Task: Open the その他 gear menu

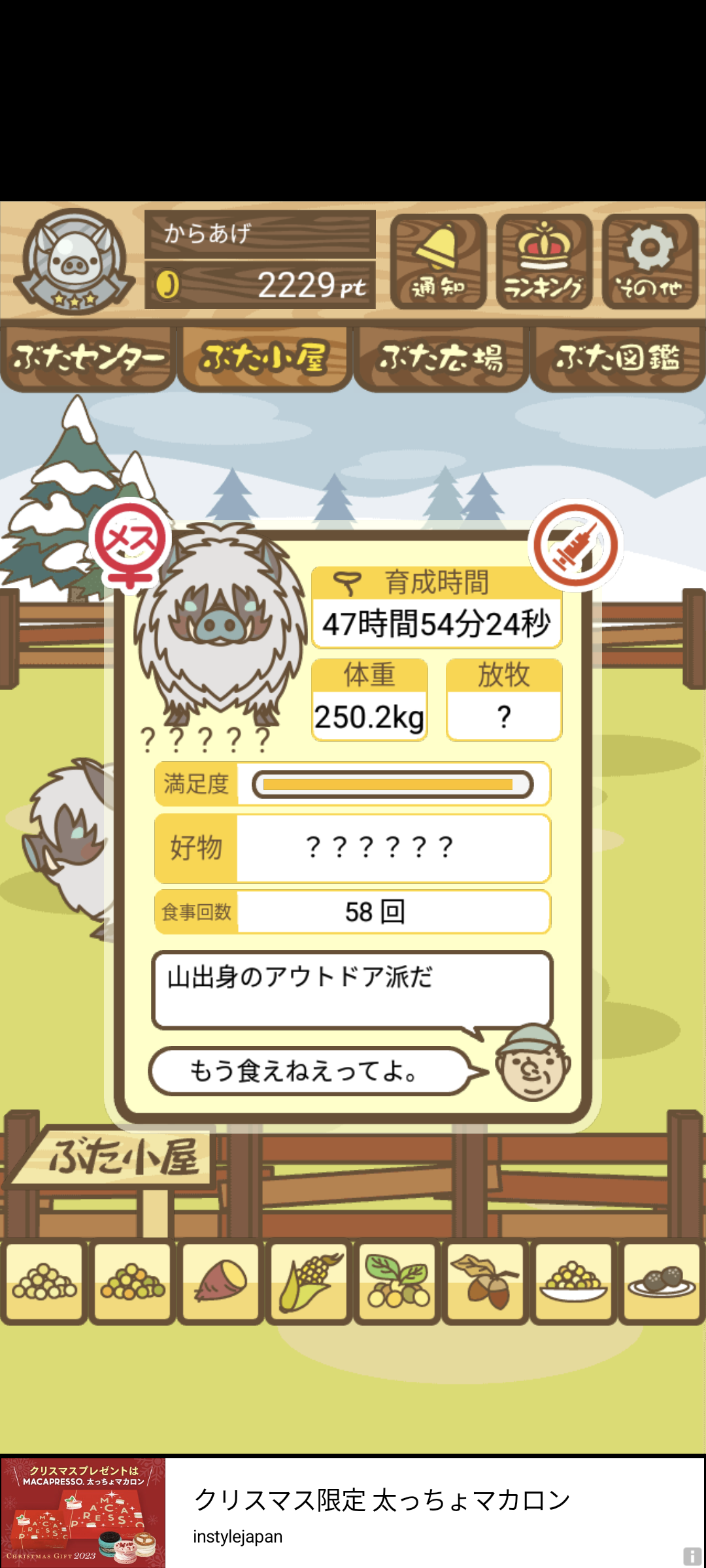Action: [x=650, y=261]
